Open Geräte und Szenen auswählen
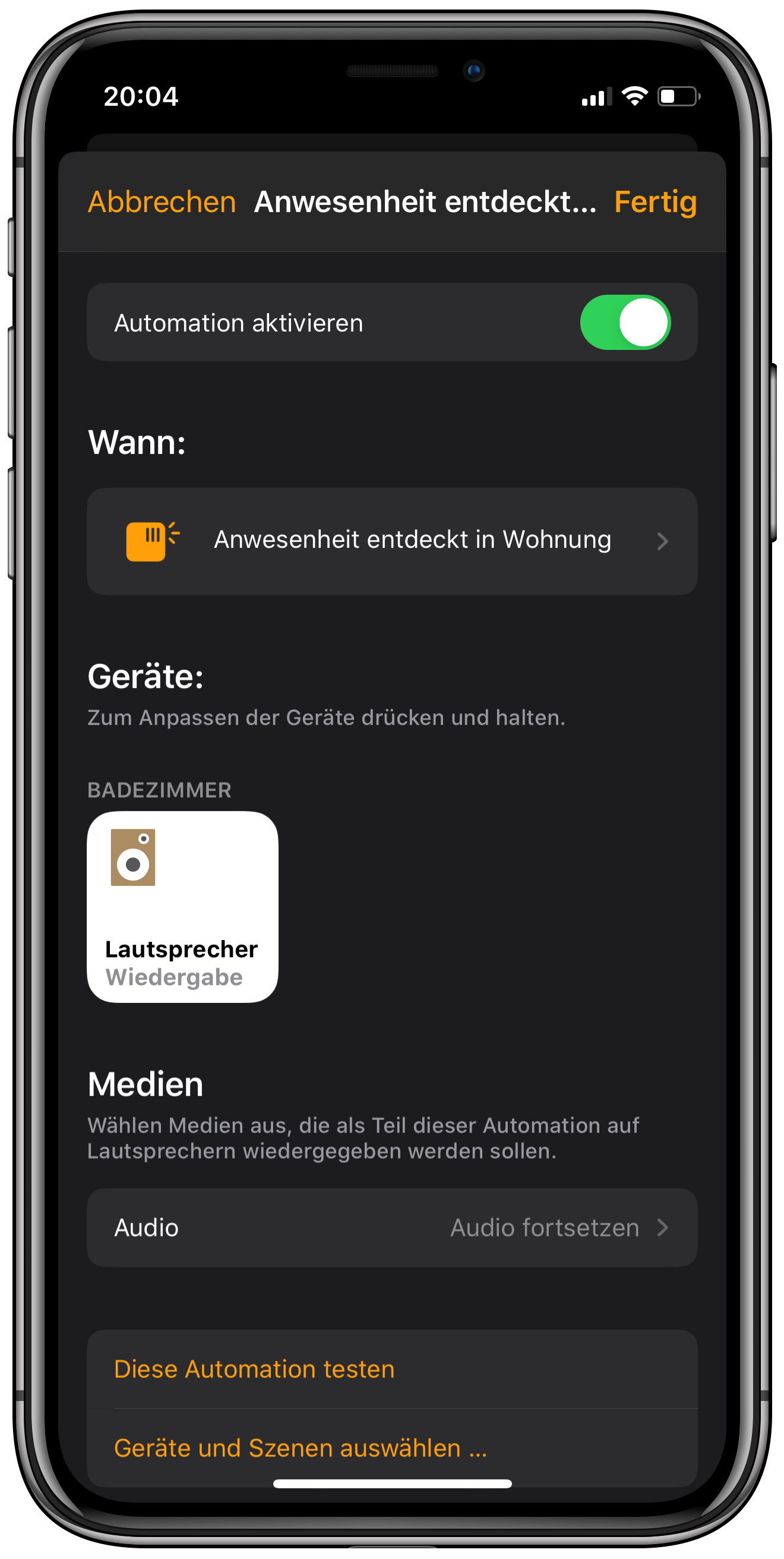This screenshot has height=1559, width=784. (x=300, y=1448)
